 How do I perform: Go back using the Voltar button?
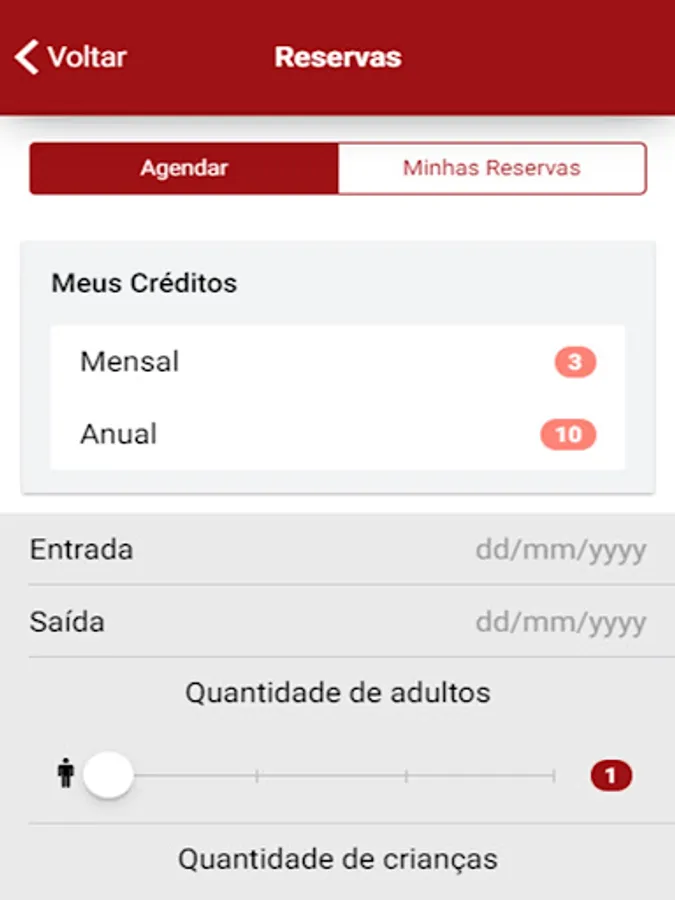[x=70, y=57]
